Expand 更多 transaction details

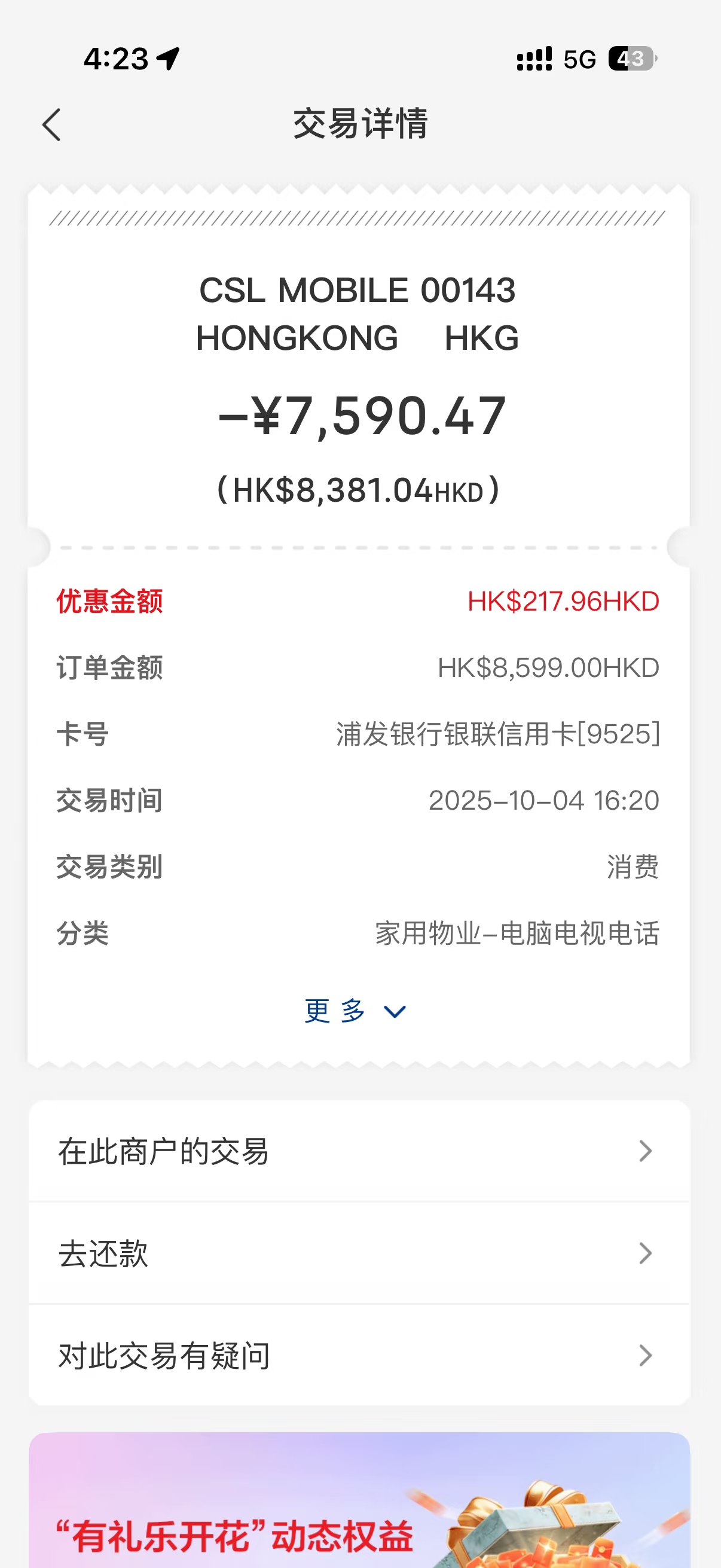(x=355, y=1011)
